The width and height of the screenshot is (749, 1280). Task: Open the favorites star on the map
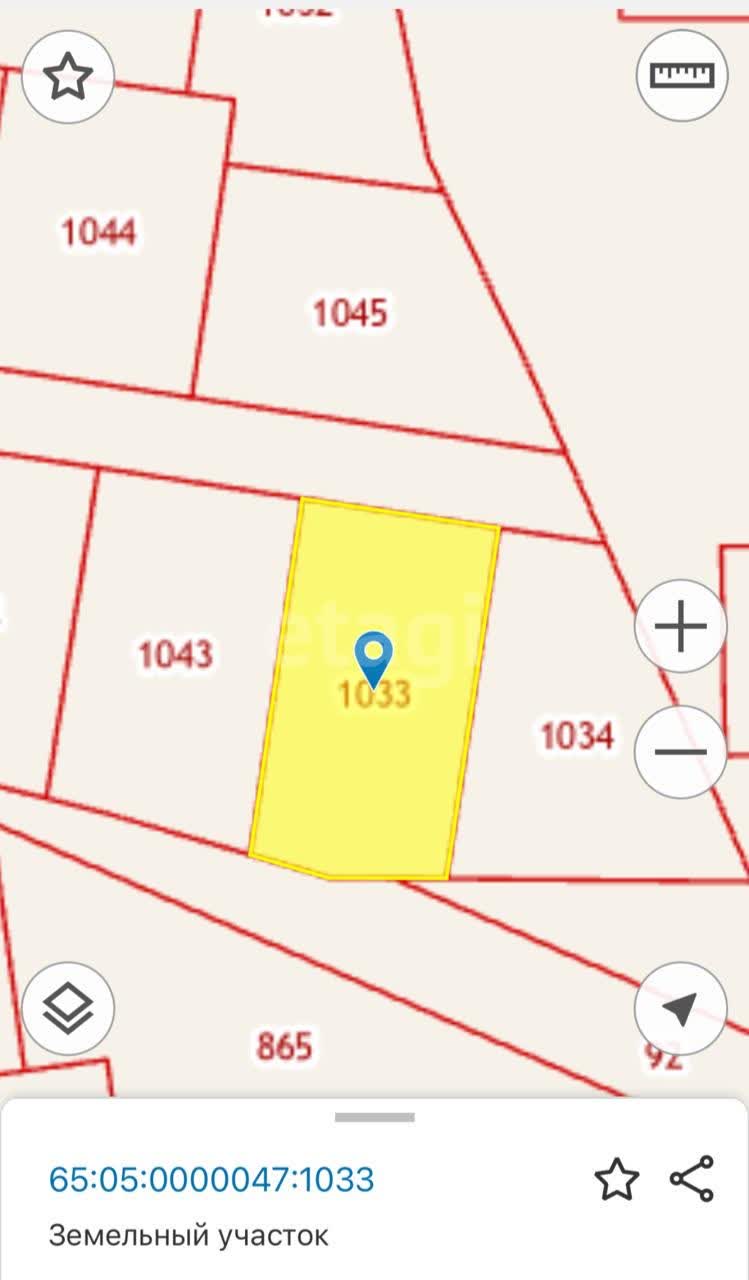coord(68,76)
